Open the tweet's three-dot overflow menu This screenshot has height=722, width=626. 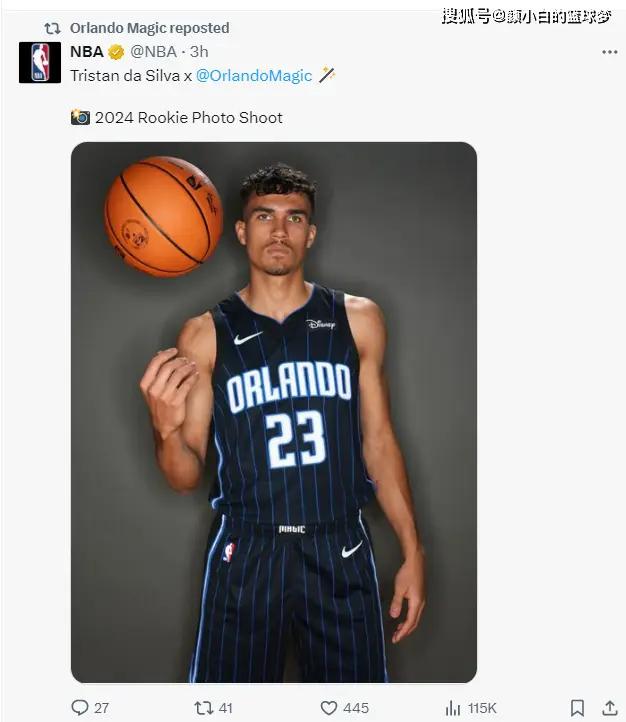coord(608,52)
